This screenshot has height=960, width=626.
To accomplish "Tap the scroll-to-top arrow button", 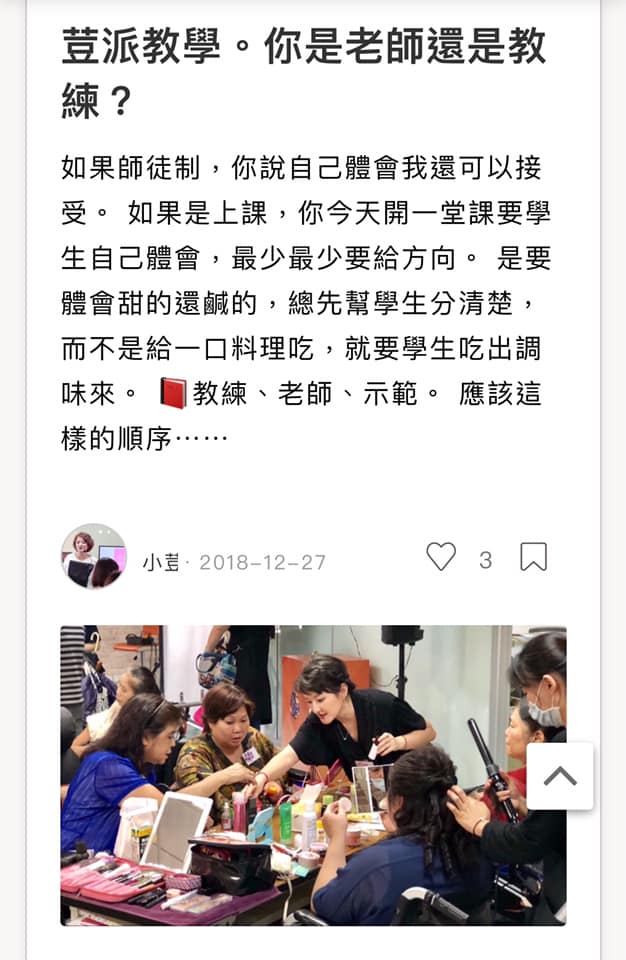I will tap(560, 776).
